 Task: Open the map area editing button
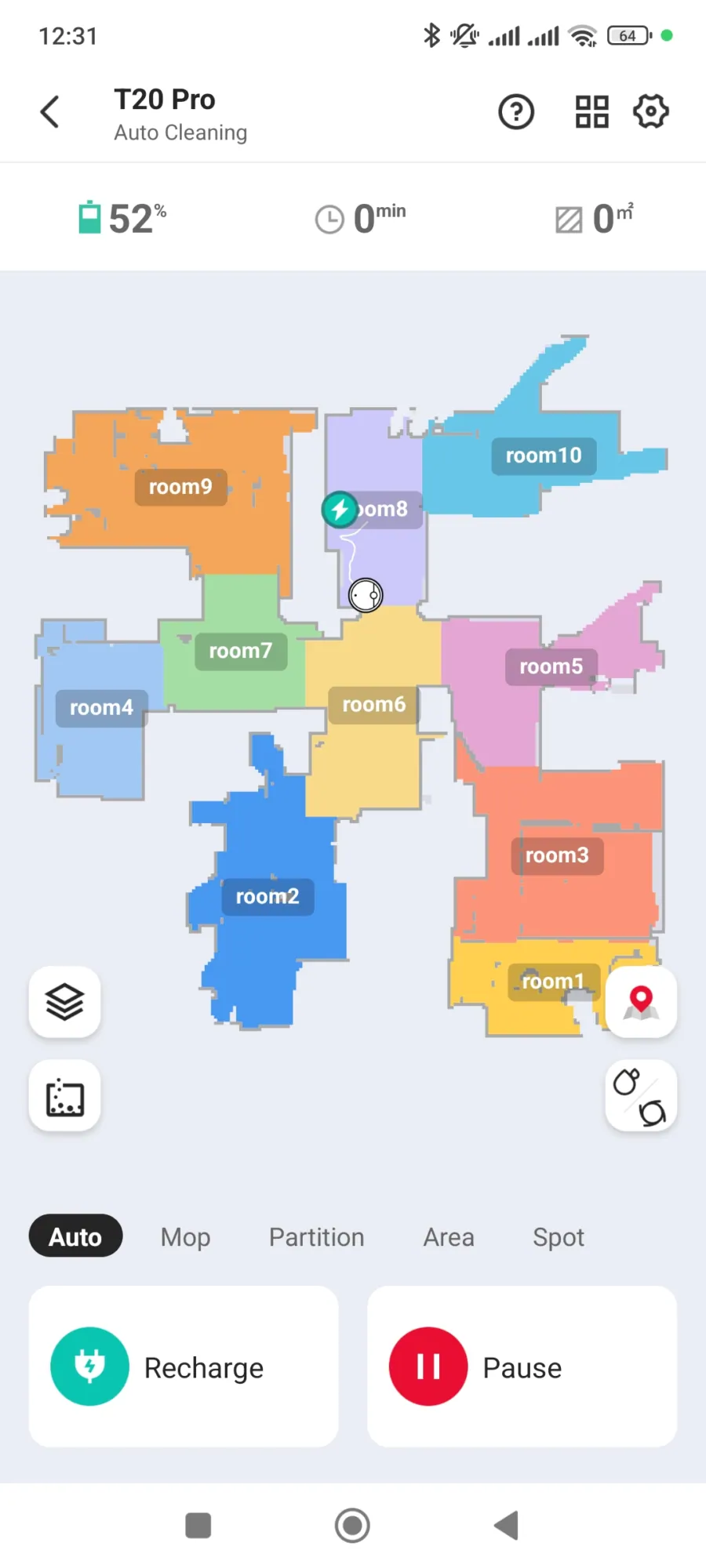(x=64, y=1096)
